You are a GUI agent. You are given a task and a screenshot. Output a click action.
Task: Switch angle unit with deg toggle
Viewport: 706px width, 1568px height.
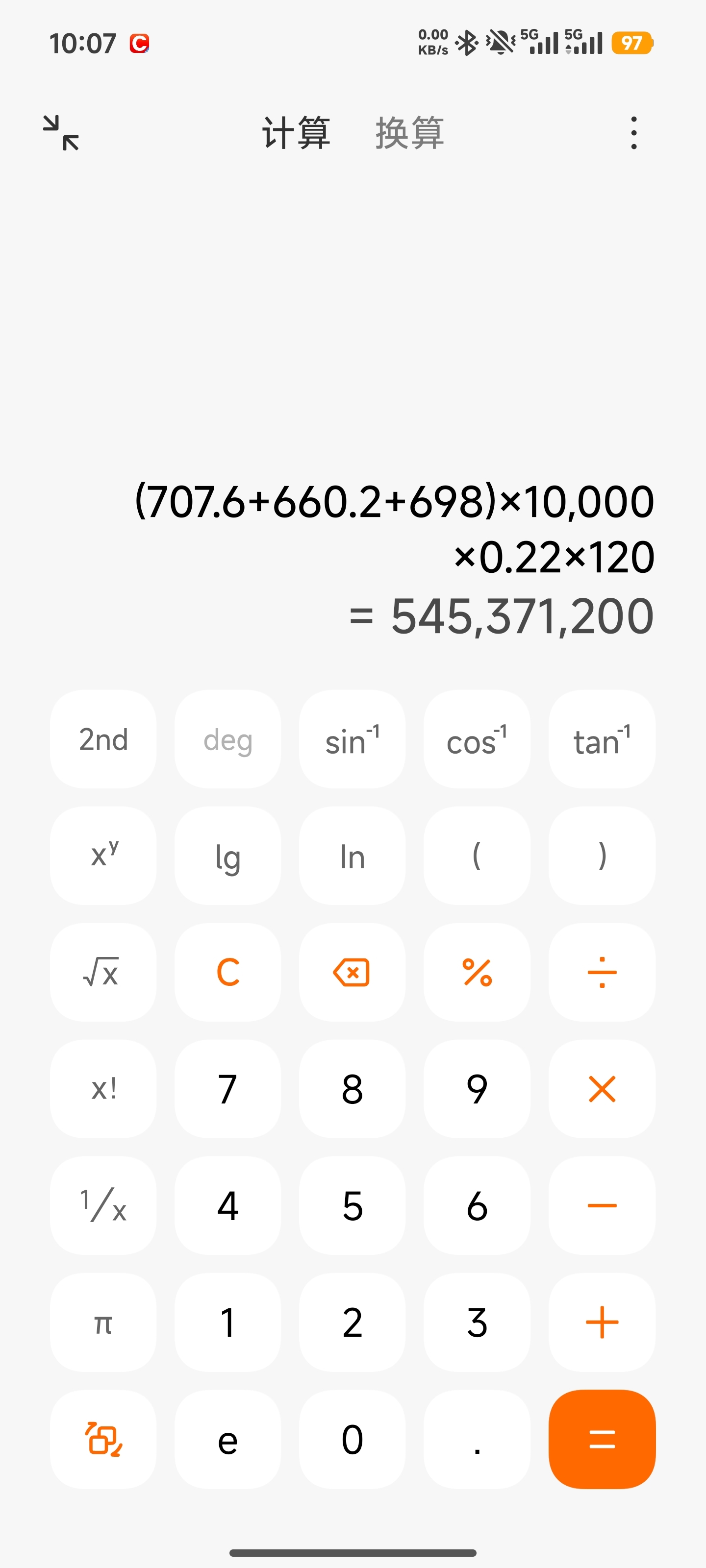227,739
